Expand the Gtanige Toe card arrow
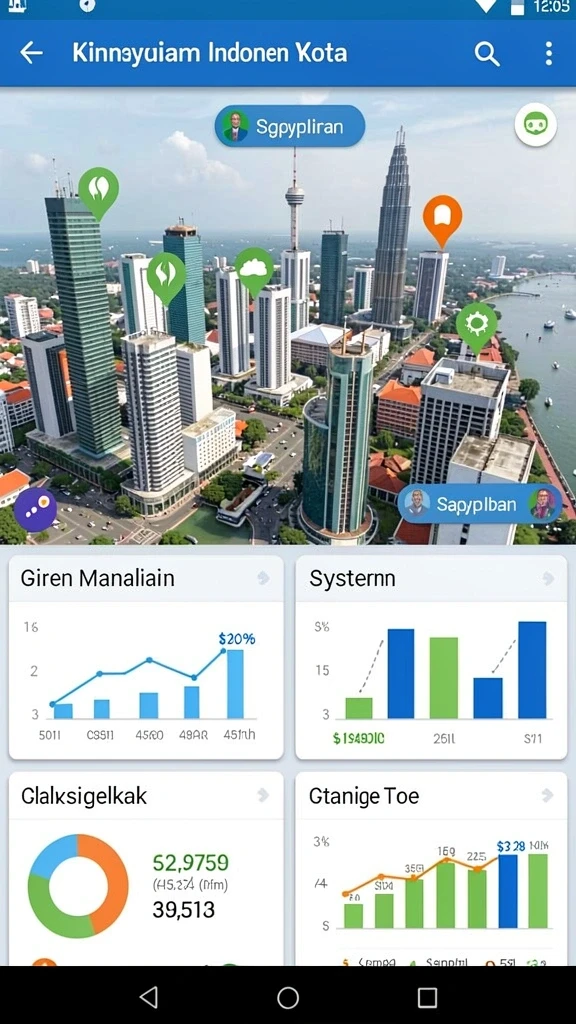This screenshot has width=576, height=1024. [x=547, y=795]
